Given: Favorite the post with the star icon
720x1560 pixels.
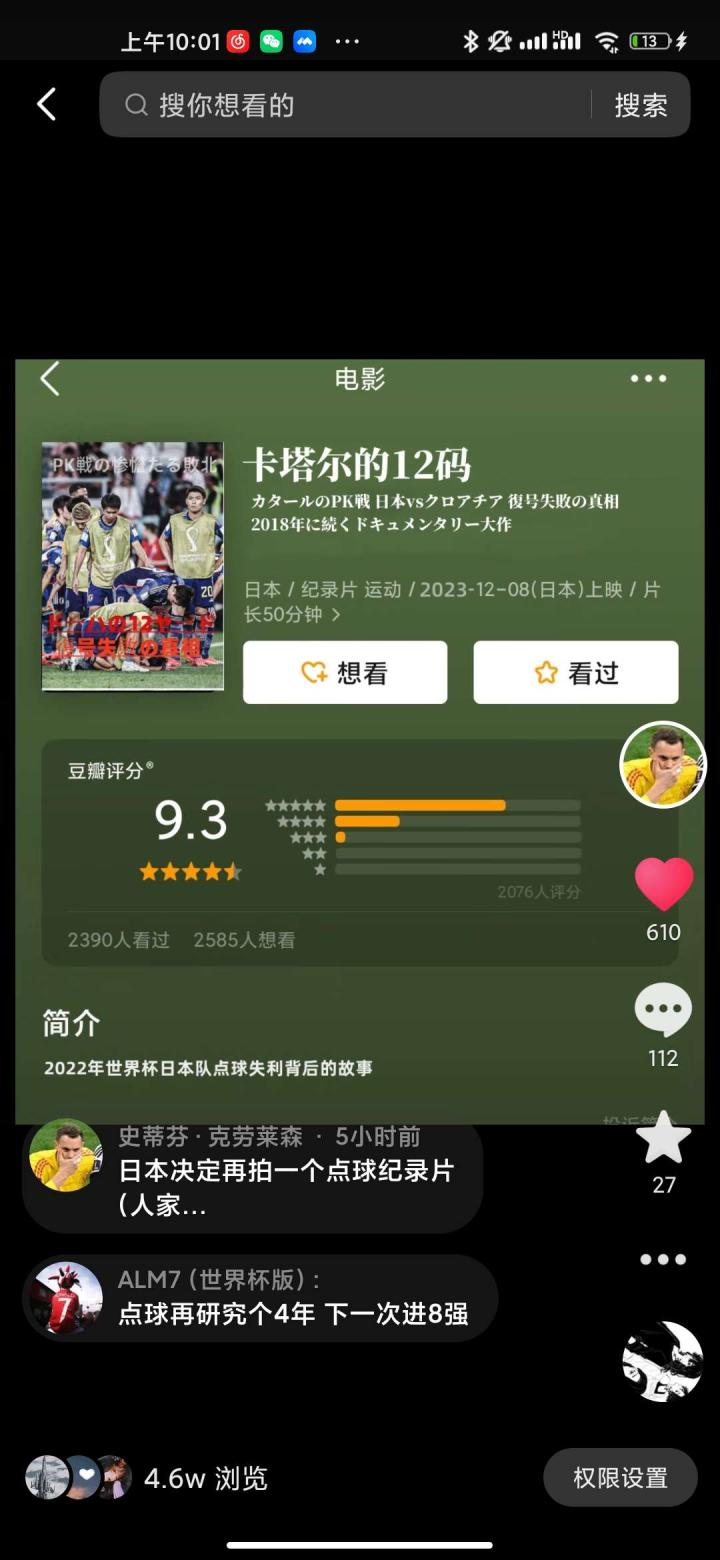Looking at the screenshot, I should (663, 1139).
